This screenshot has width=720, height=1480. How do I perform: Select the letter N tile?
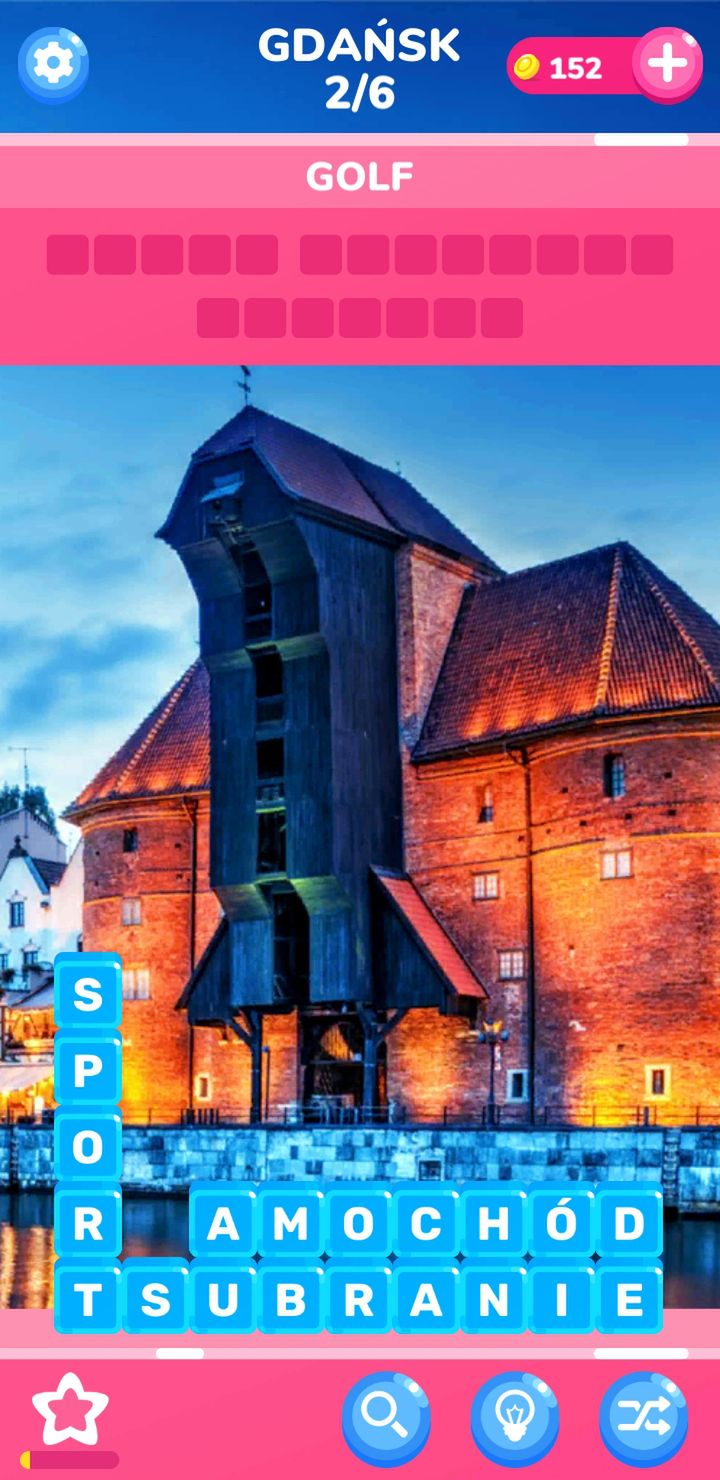point(494,1299)
